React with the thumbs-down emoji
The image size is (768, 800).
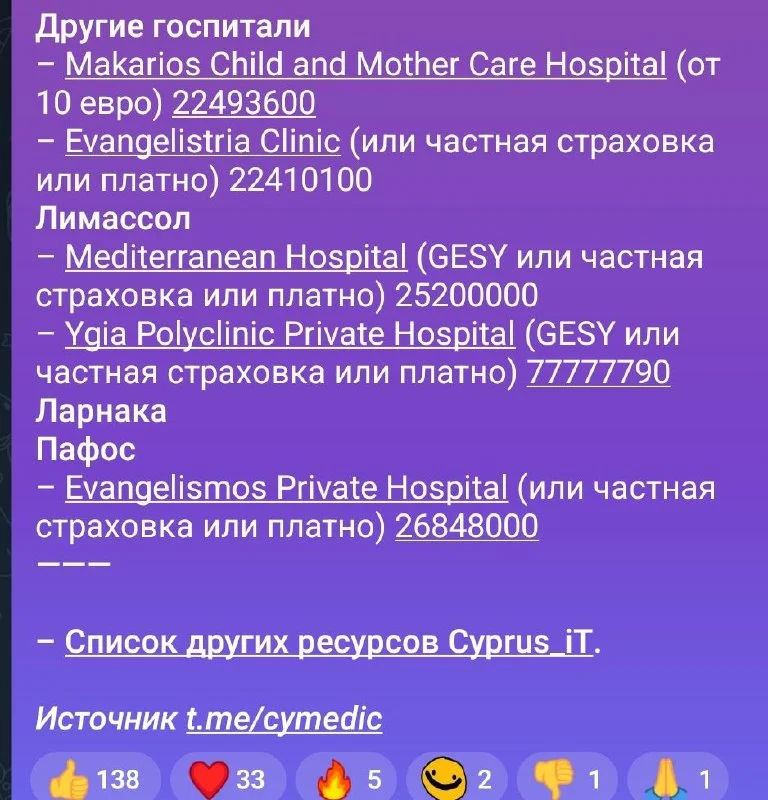[566, 779]
